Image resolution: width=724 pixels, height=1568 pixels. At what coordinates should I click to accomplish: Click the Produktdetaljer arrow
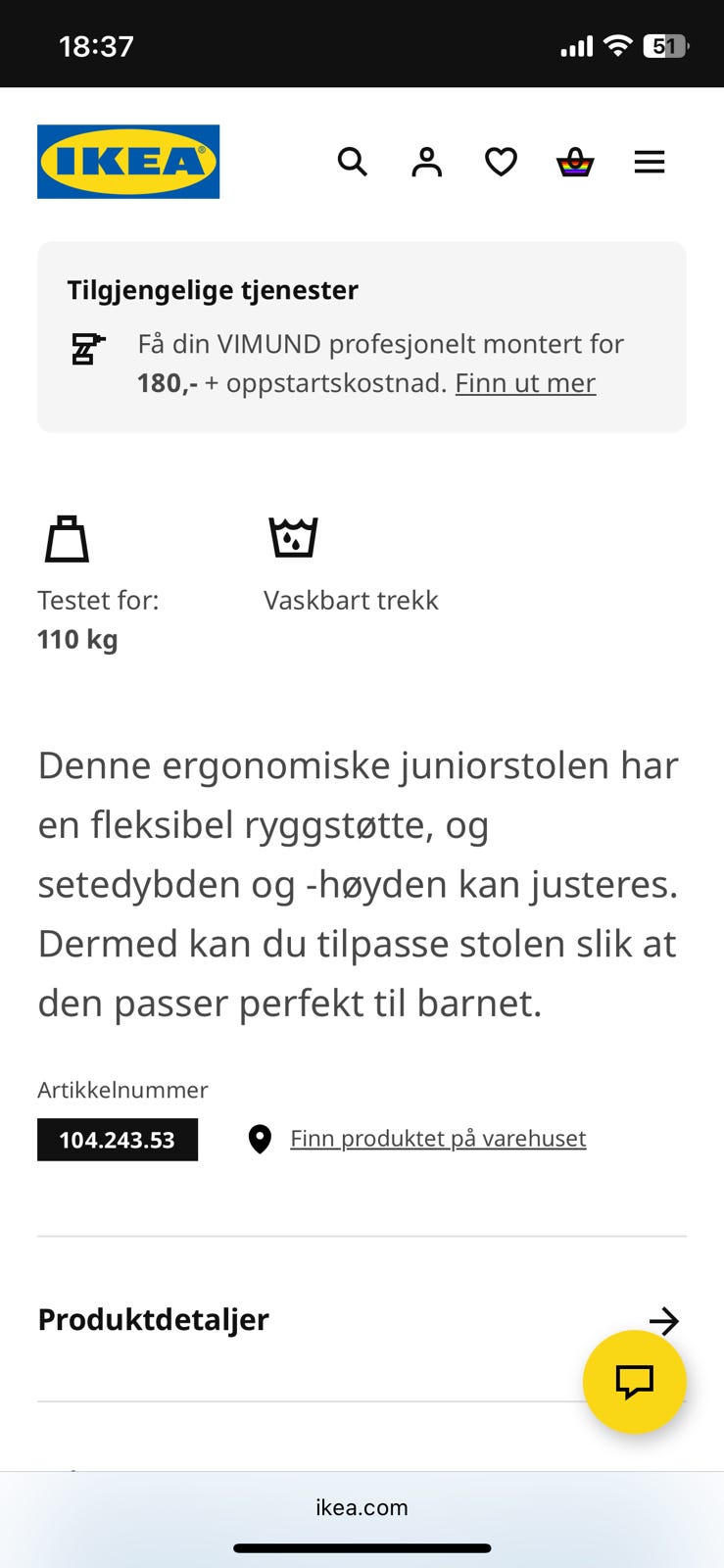coord(665,1320)
